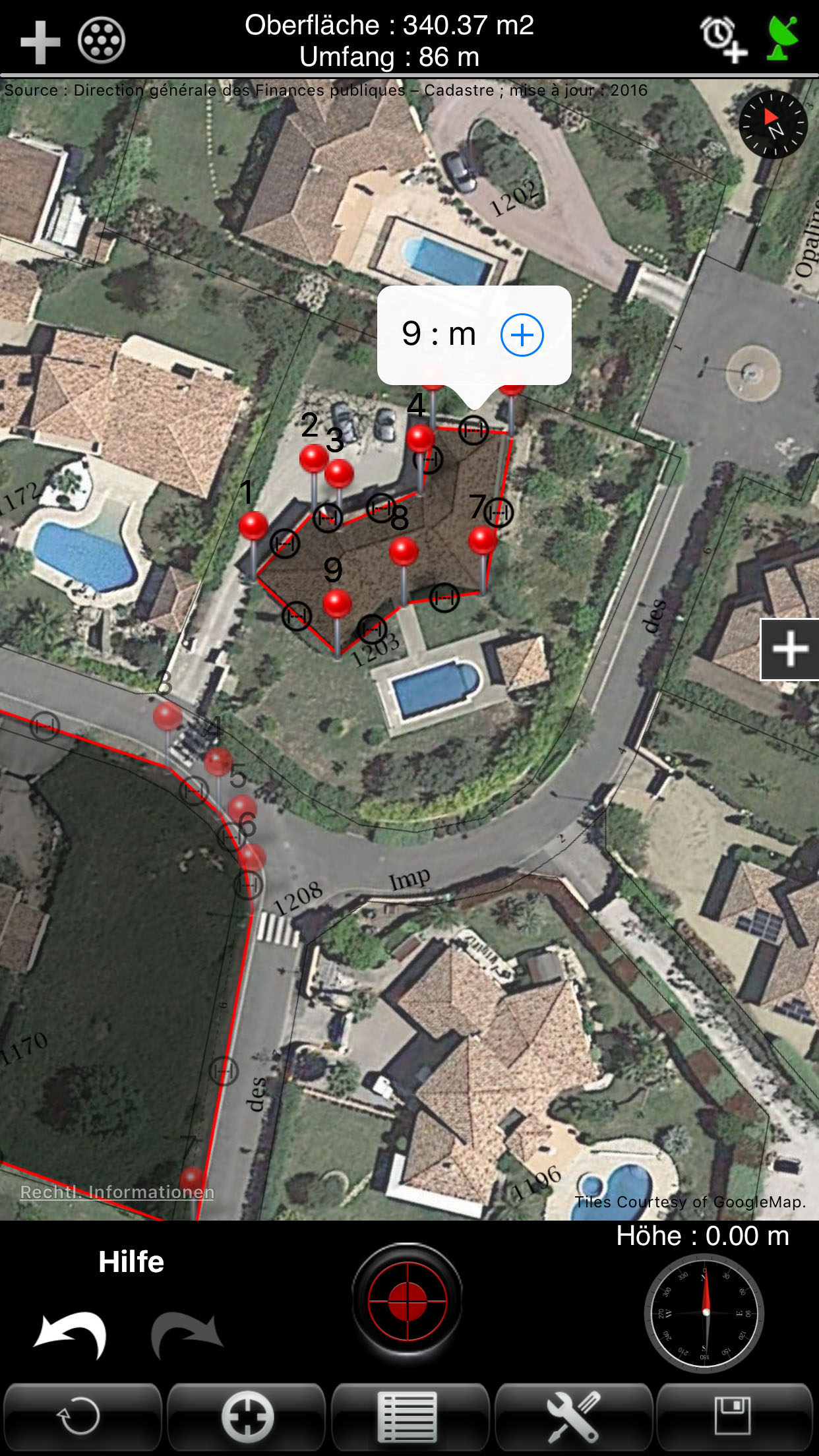This screenshot has width=819, height=1456.
Task: Undo the last action
Action: [71, 1335]
